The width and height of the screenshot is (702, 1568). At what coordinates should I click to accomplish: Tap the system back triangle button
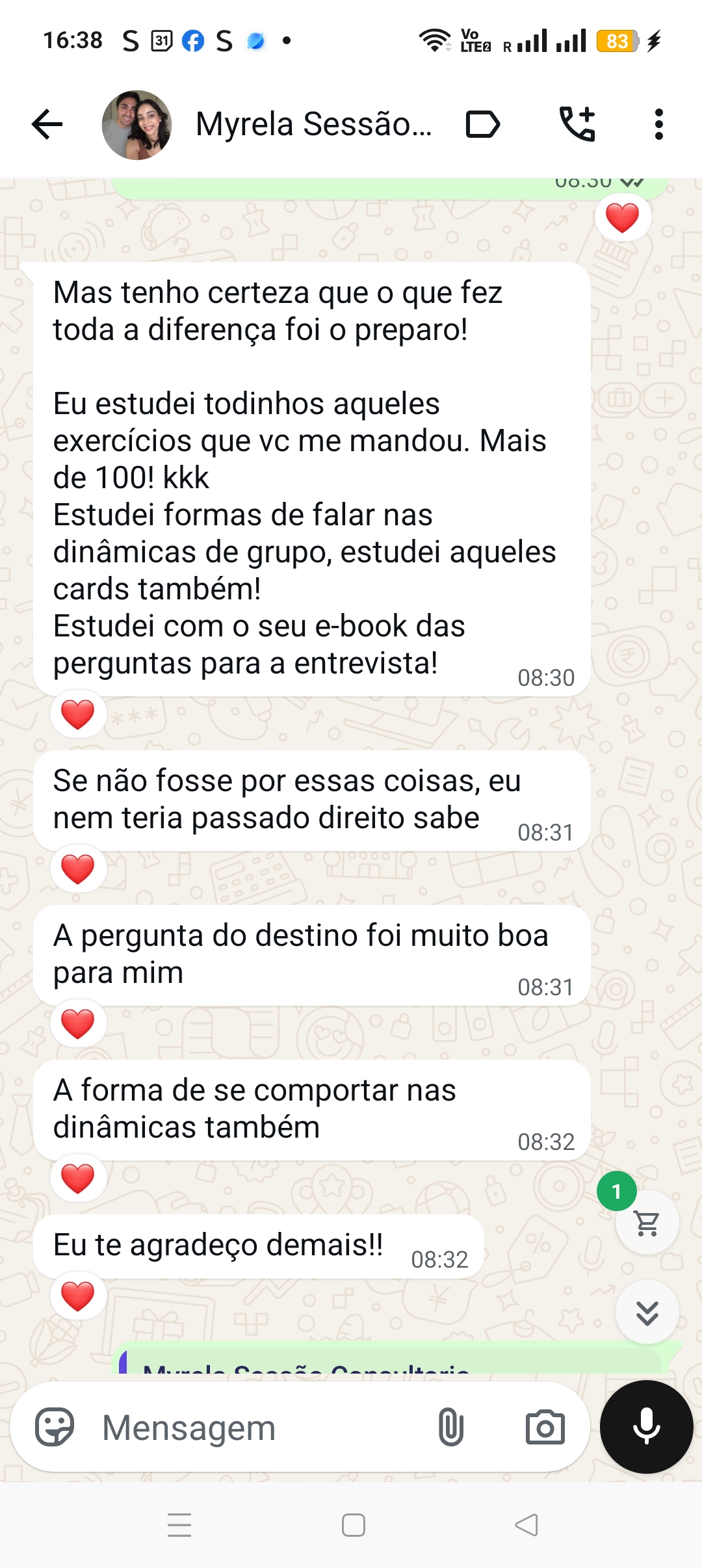point(526,1525)
